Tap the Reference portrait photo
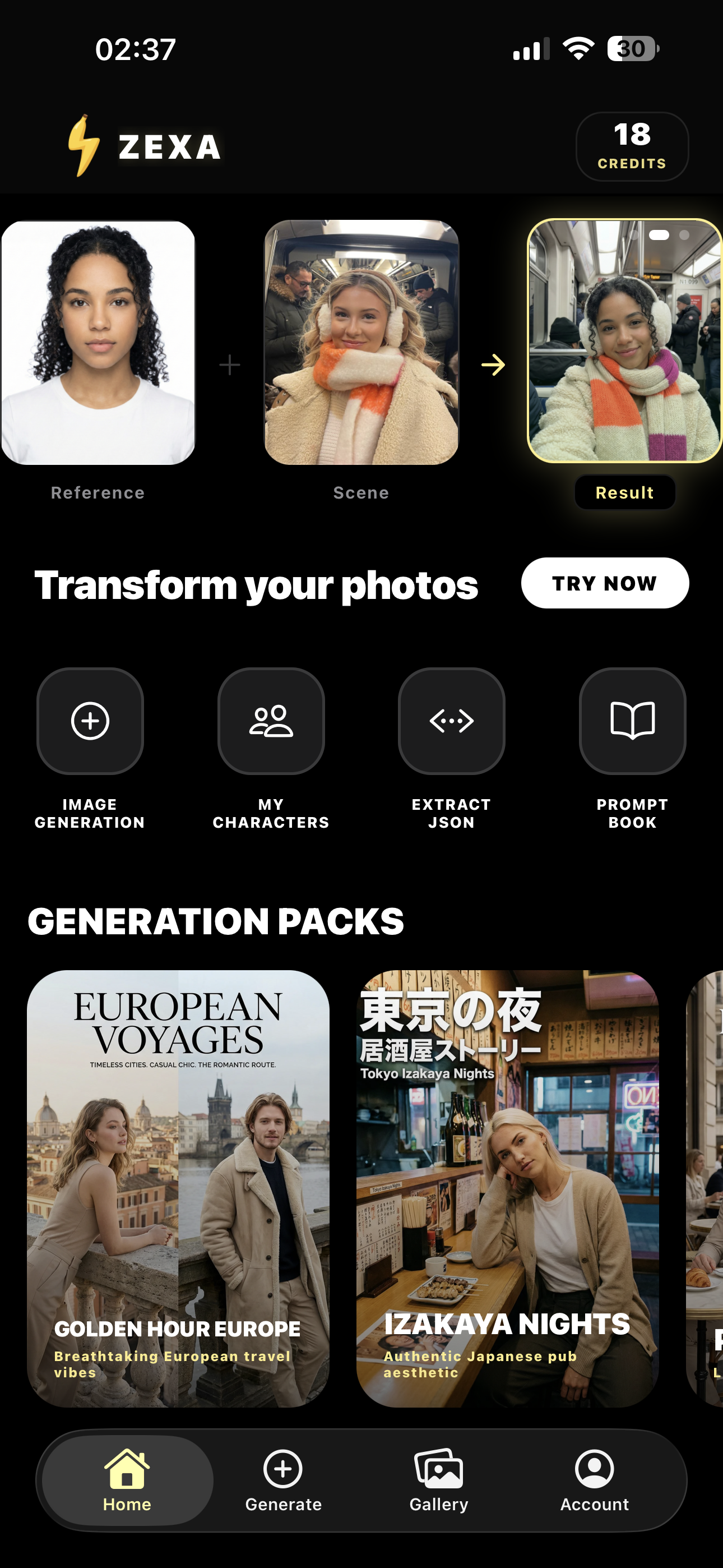The height and width of the screenshot is (1568, 723). point(98,343)
